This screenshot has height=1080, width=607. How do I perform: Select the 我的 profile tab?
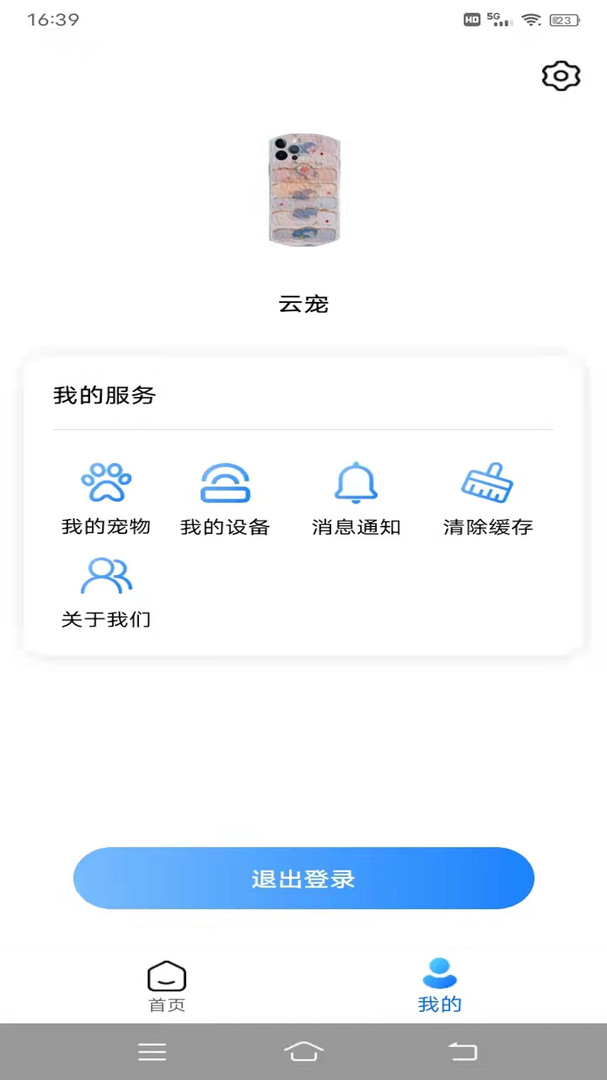coord(439,986)
